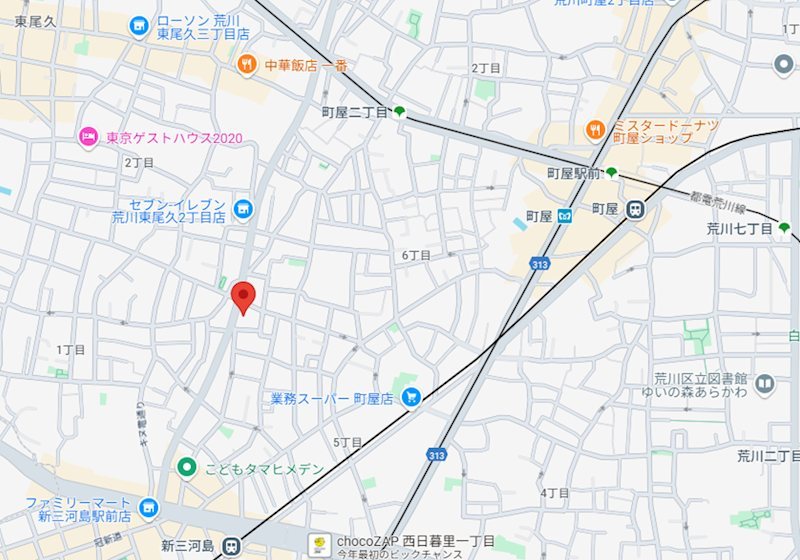
Task: Select セブン-イレブン 荒川東尾久2丁目店 marker
Action: click(242, 209)
